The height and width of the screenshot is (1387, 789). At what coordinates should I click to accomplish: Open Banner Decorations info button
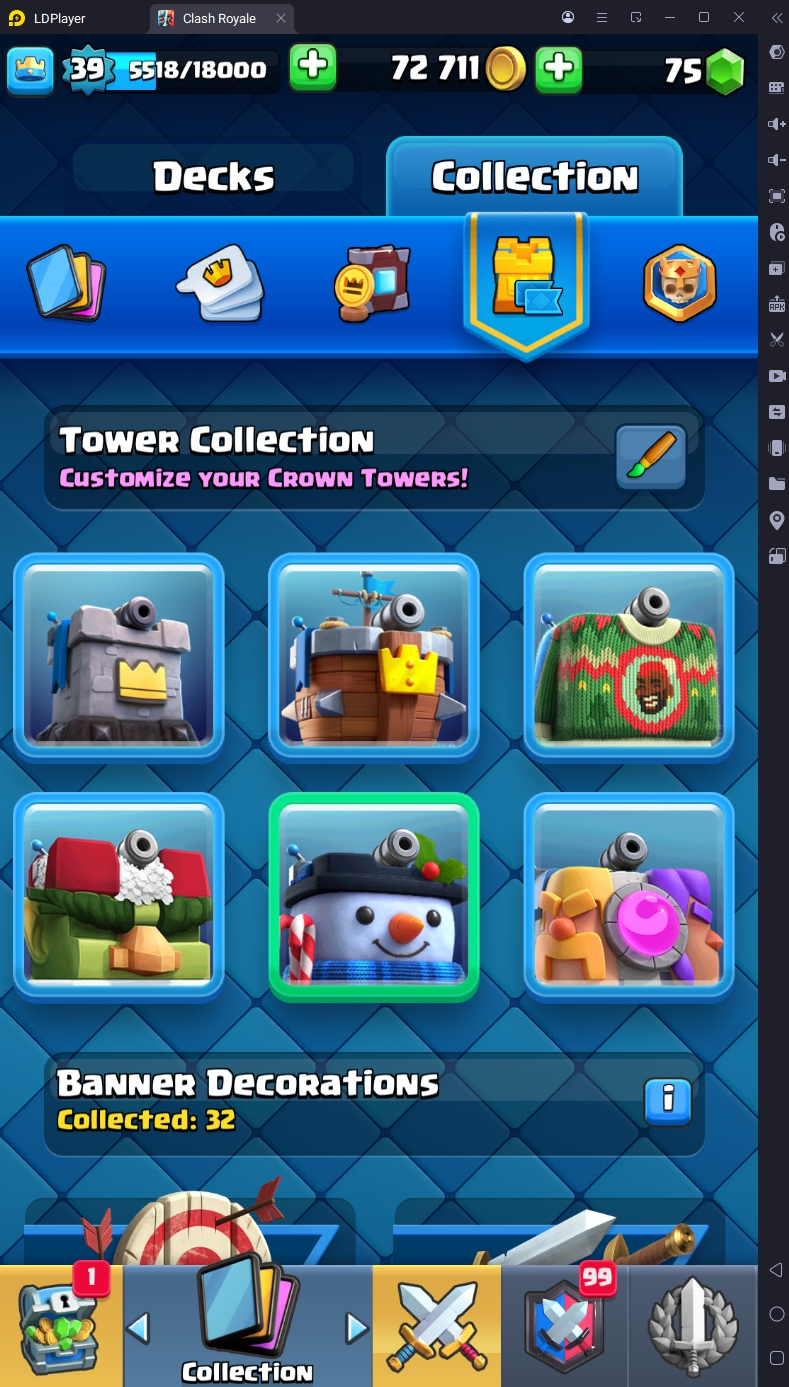(668, 1102)
